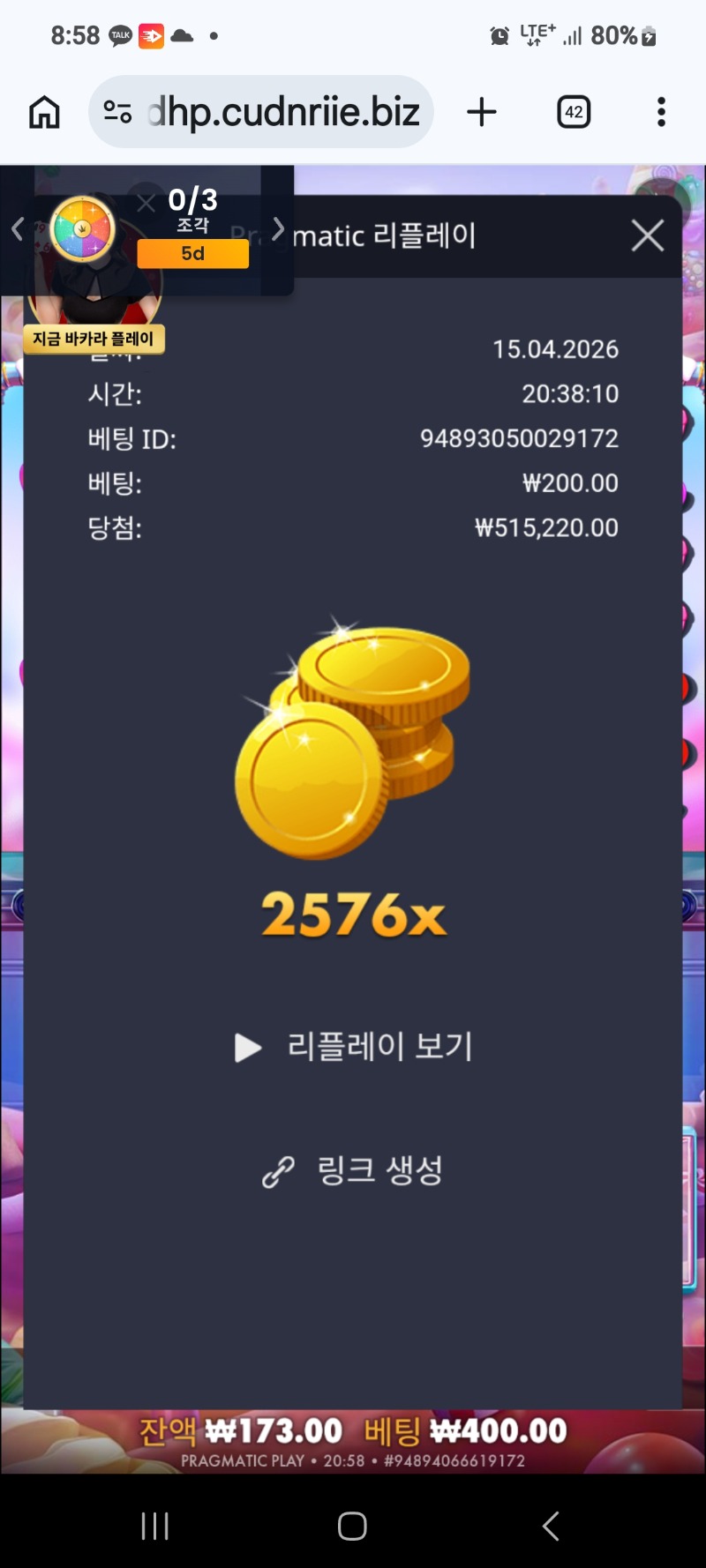This screenshot has width=706, height=1568.
Task: Tap the dhp.cudnriie.biz address bar
Action: click(282, 112)
